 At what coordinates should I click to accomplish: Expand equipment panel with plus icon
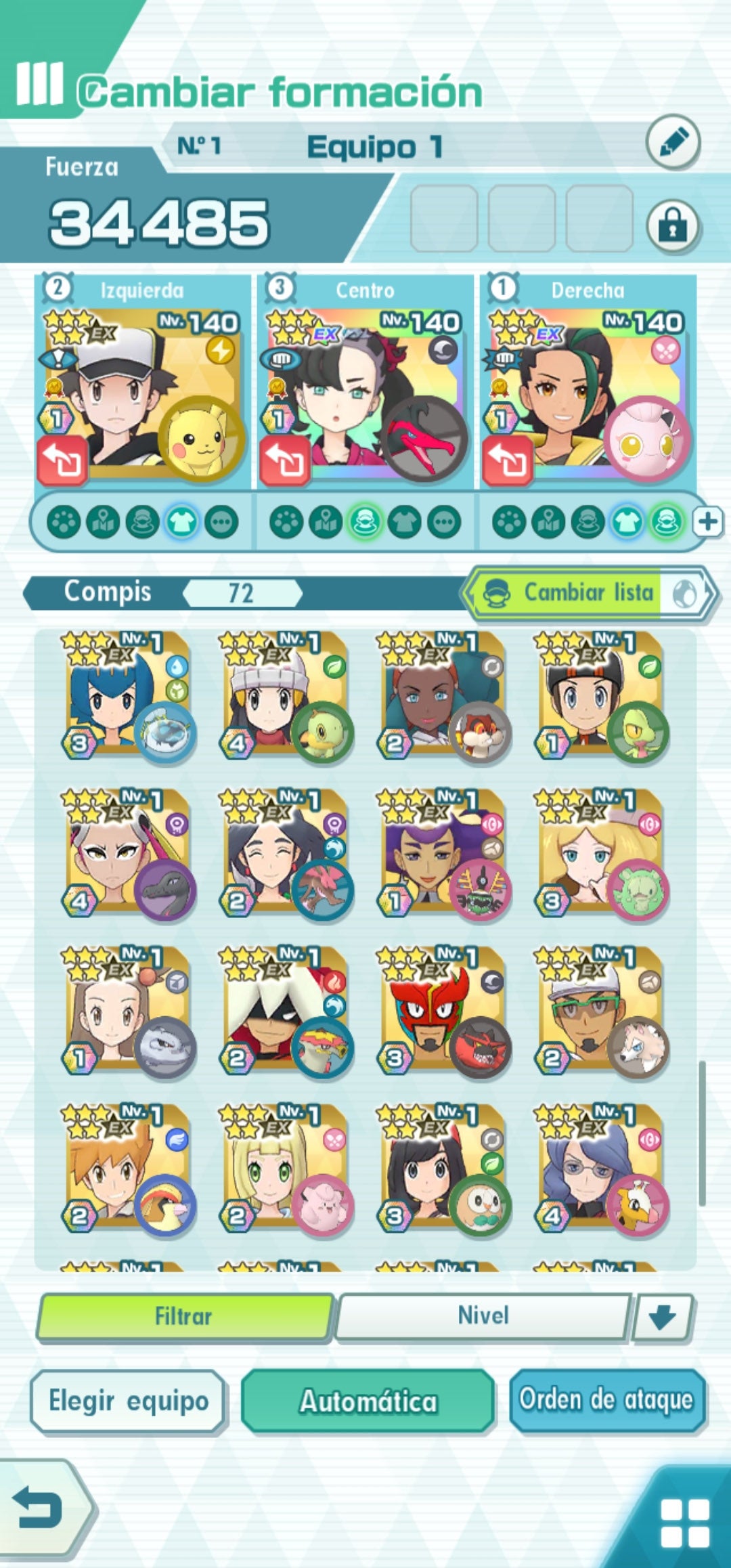[x=708, y=522]
